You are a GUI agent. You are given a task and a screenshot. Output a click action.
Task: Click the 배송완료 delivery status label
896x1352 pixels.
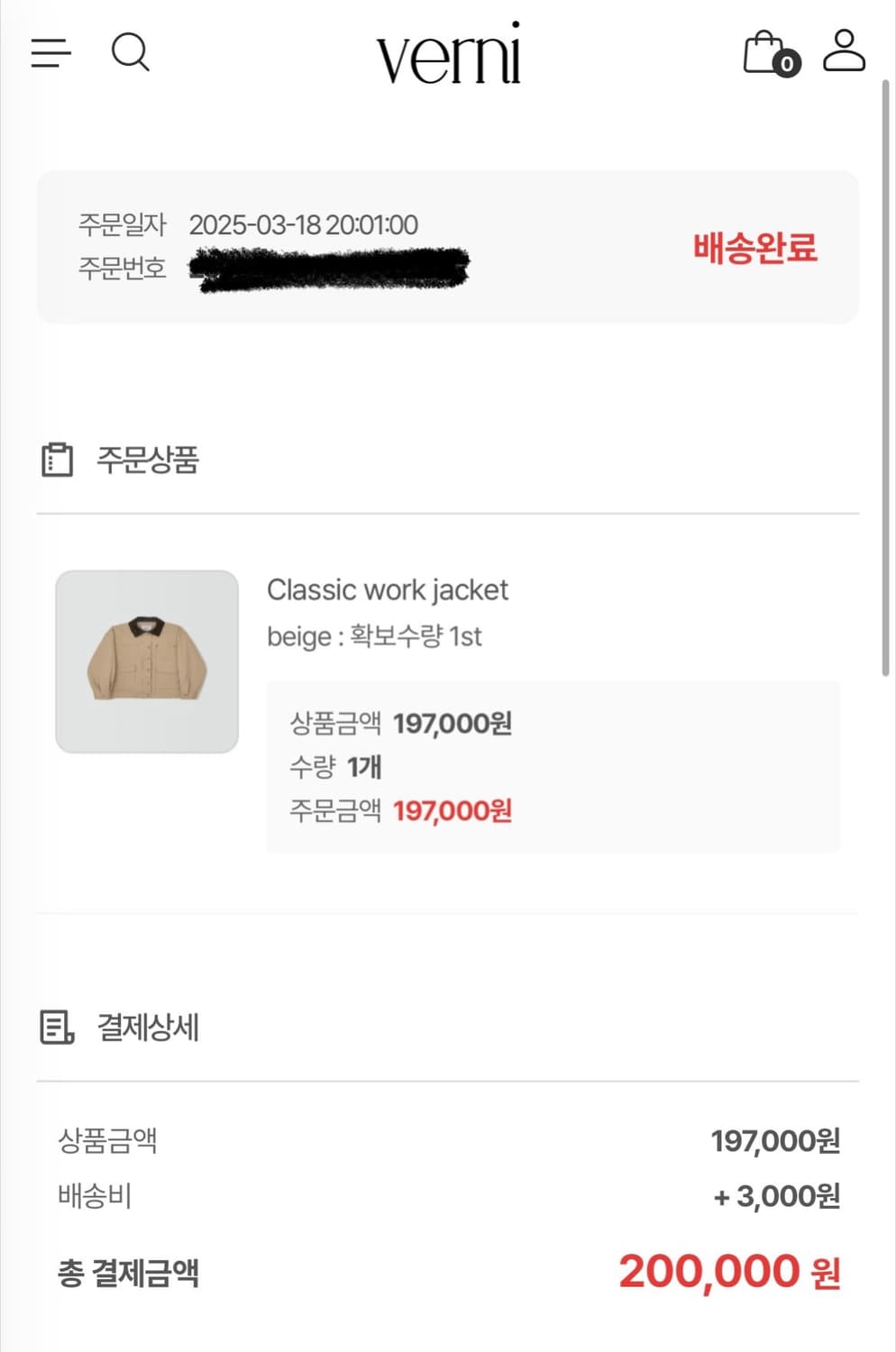click(x=755, y=251)
